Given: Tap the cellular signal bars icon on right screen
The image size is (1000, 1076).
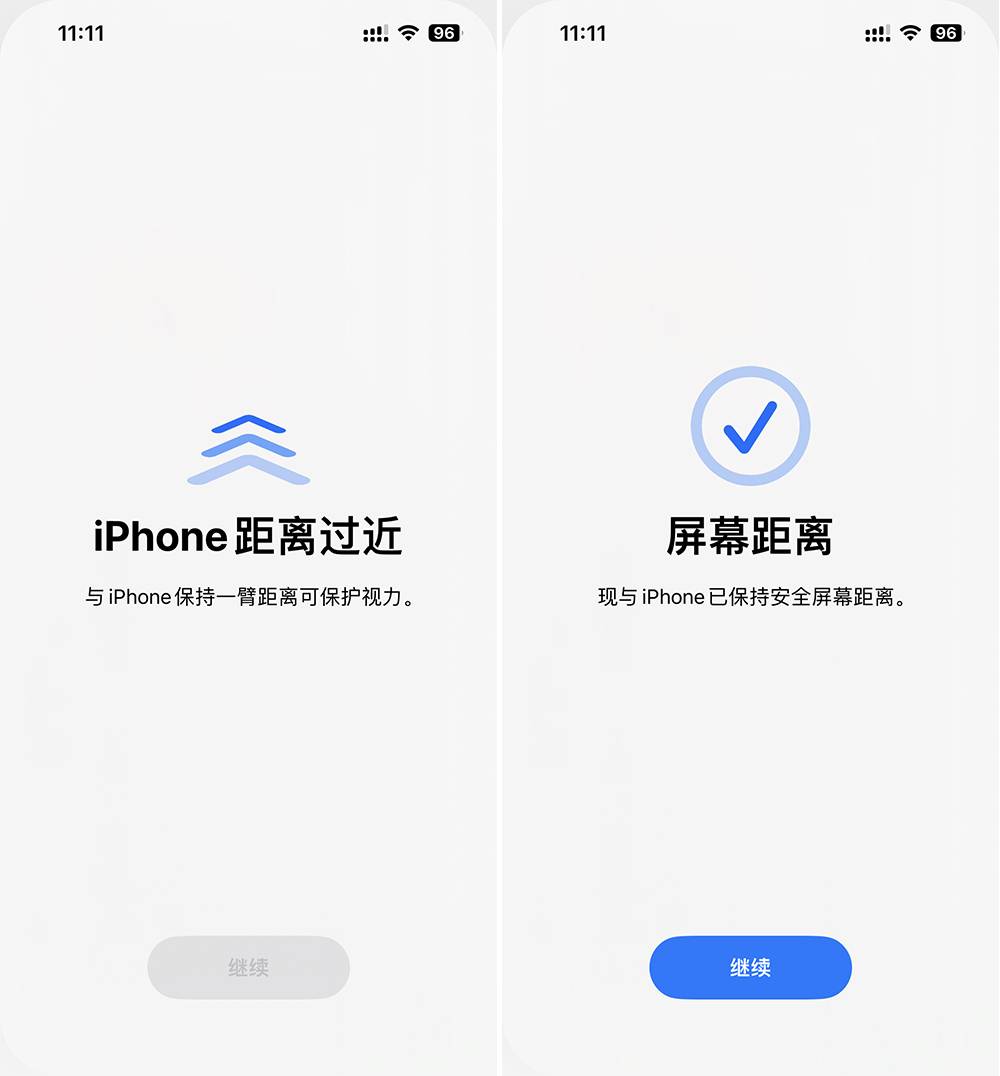Looking at the screenshot, I should 877,32.
